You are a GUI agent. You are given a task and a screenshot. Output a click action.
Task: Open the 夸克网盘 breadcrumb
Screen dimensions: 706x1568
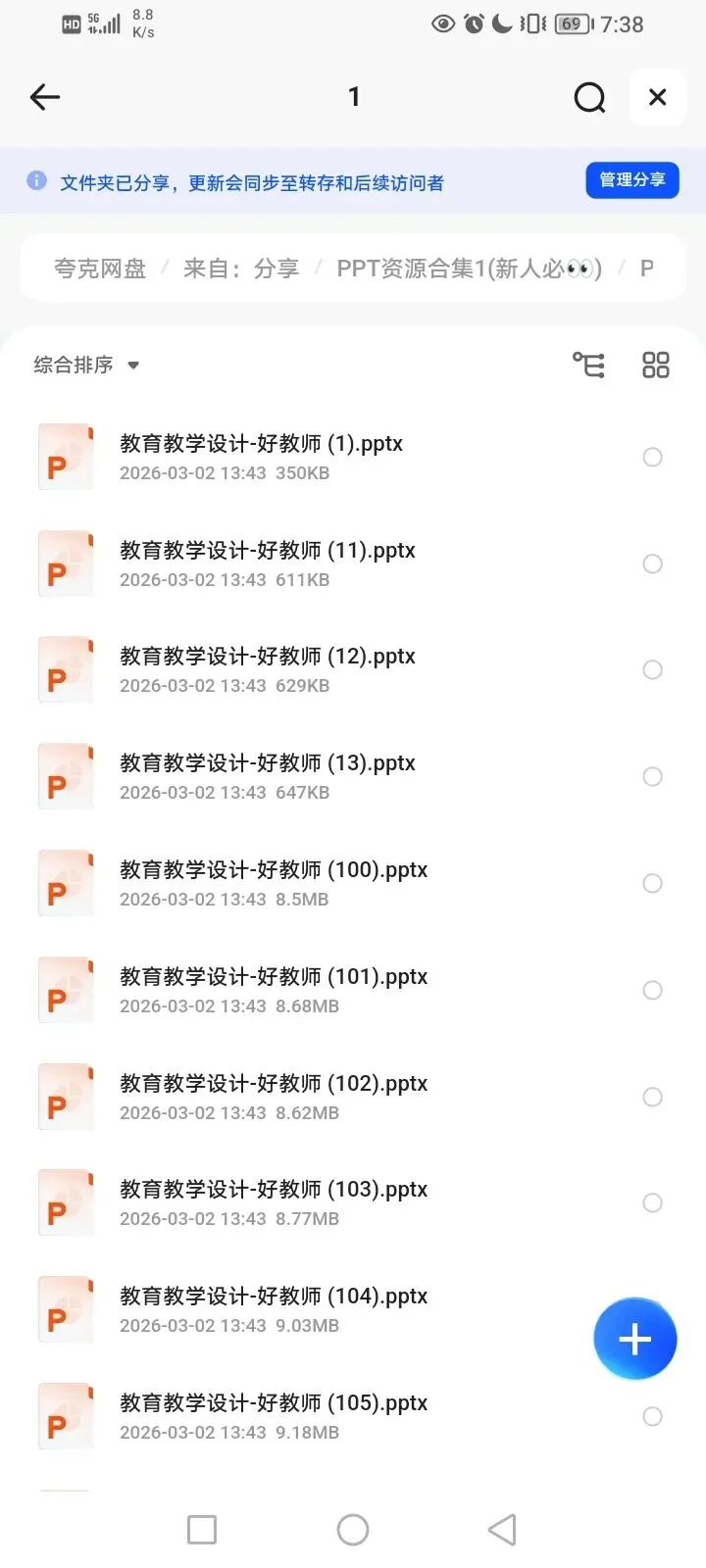pos(100,269)
